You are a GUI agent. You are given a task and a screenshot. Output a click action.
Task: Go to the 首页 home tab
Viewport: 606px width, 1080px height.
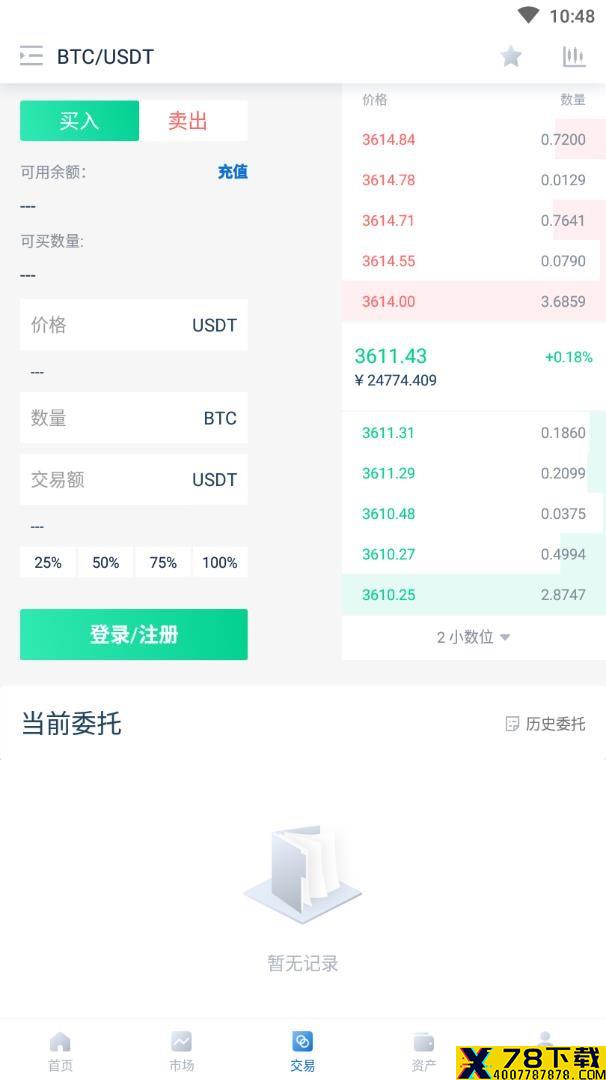[x=60, y=1052]
